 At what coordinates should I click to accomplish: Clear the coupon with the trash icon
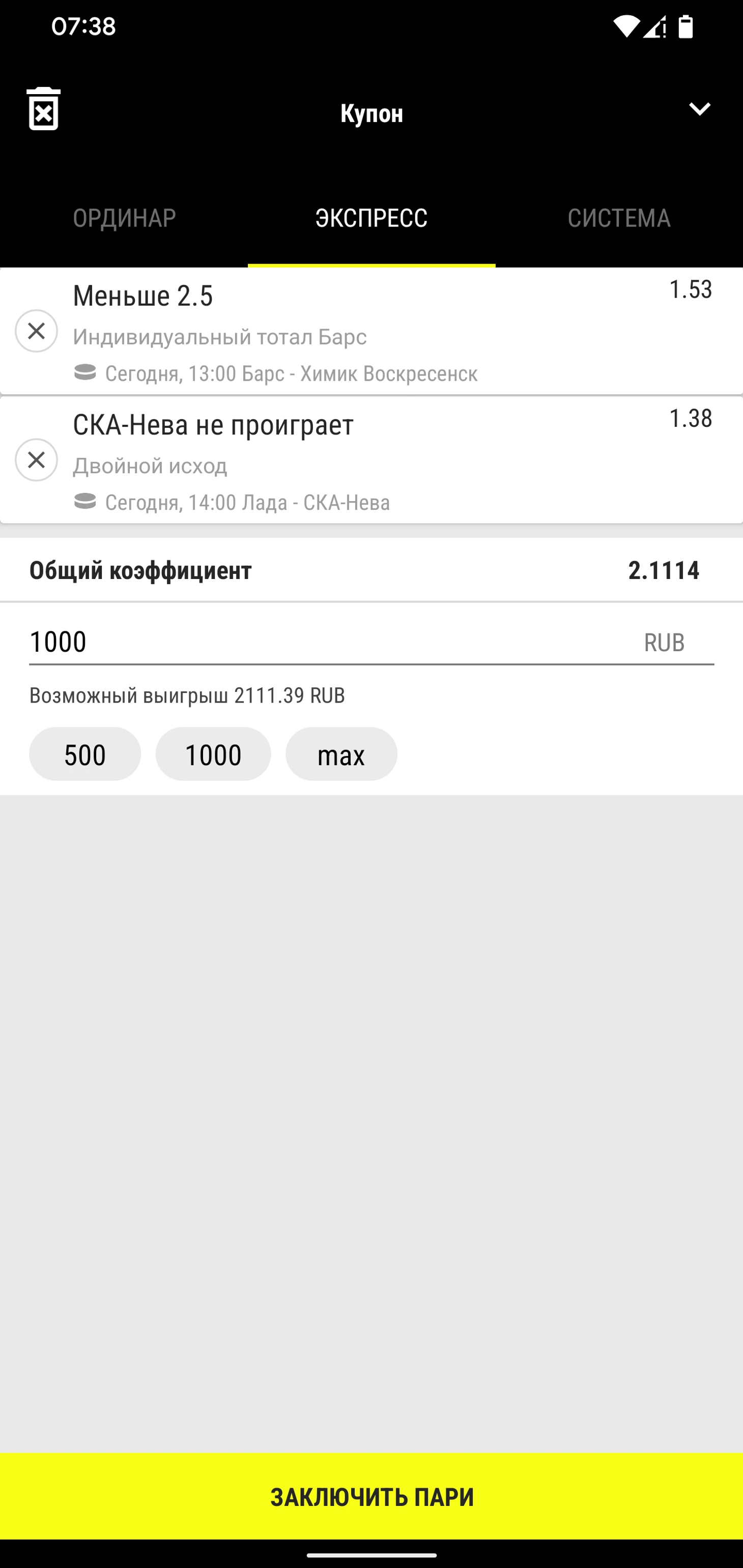(43, 109)
